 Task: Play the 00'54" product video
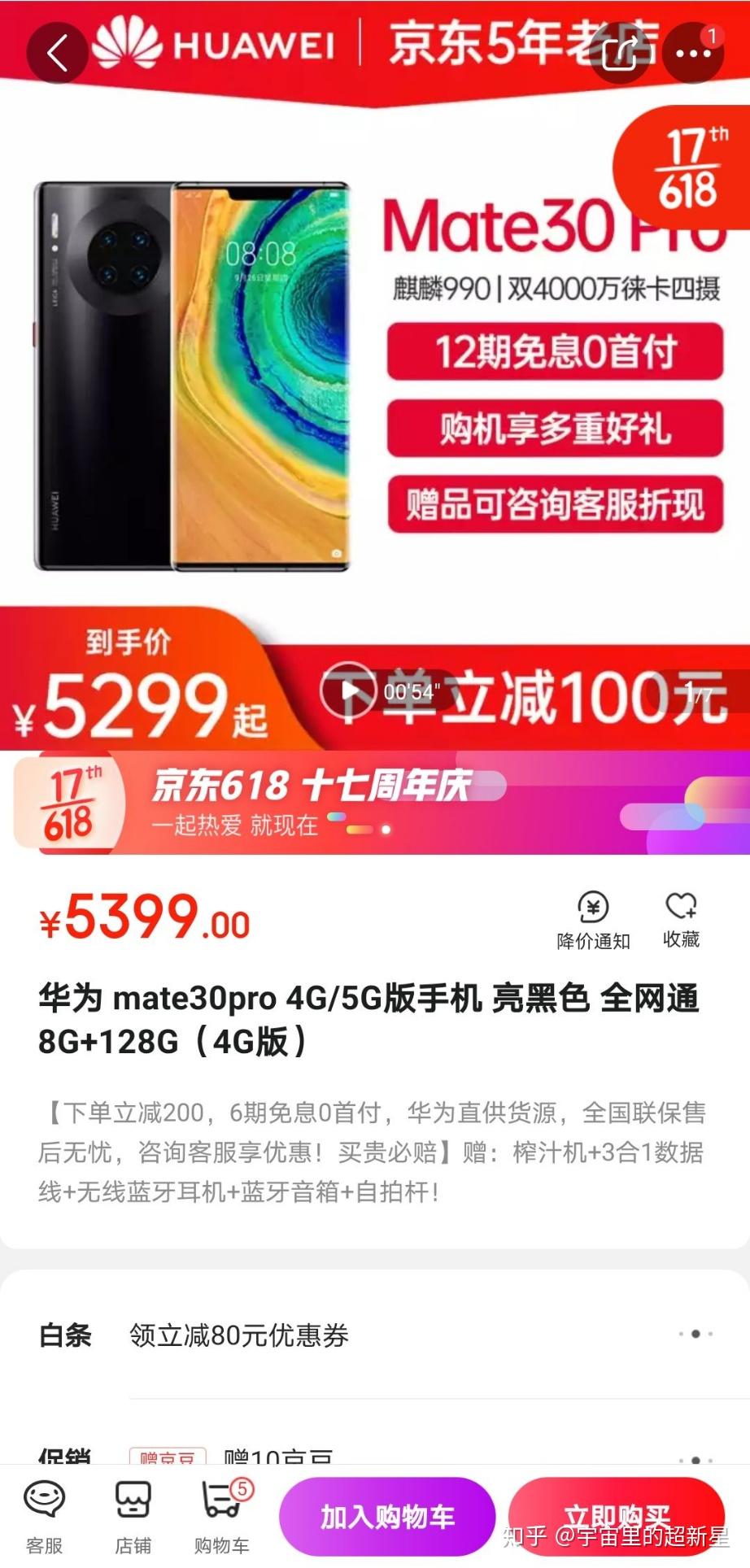(348, 691)
